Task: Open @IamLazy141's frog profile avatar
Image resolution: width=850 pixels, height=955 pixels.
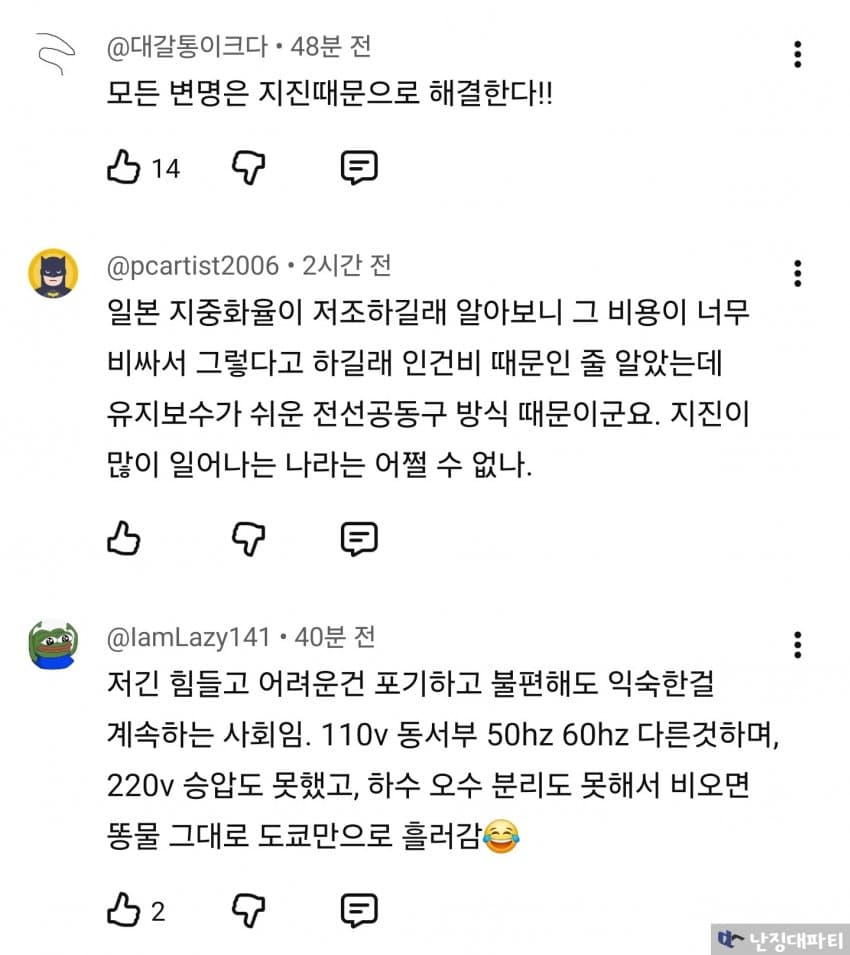Action: point(54,644)
